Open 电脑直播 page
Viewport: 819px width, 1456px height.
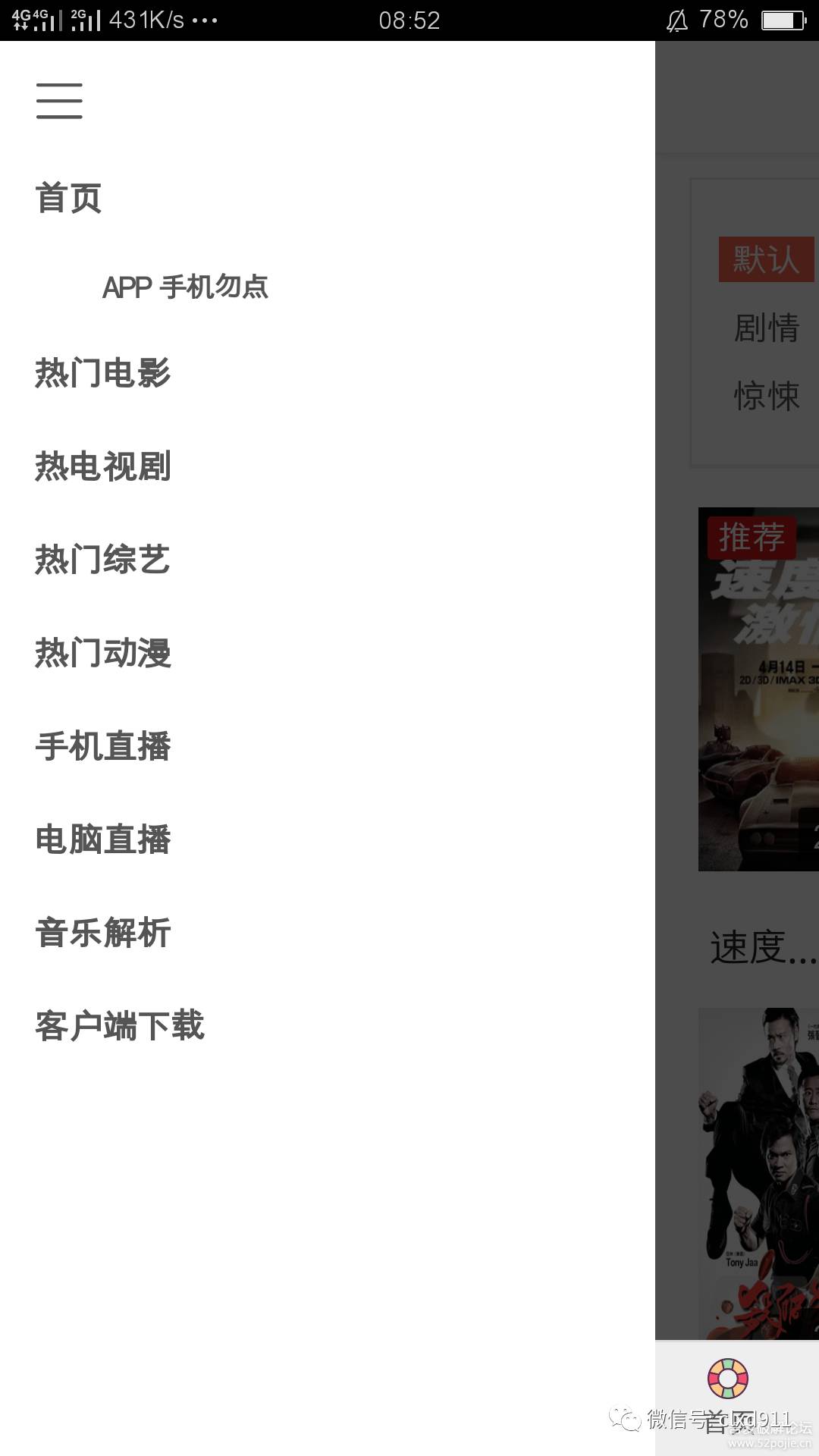(x=103, y=839)
